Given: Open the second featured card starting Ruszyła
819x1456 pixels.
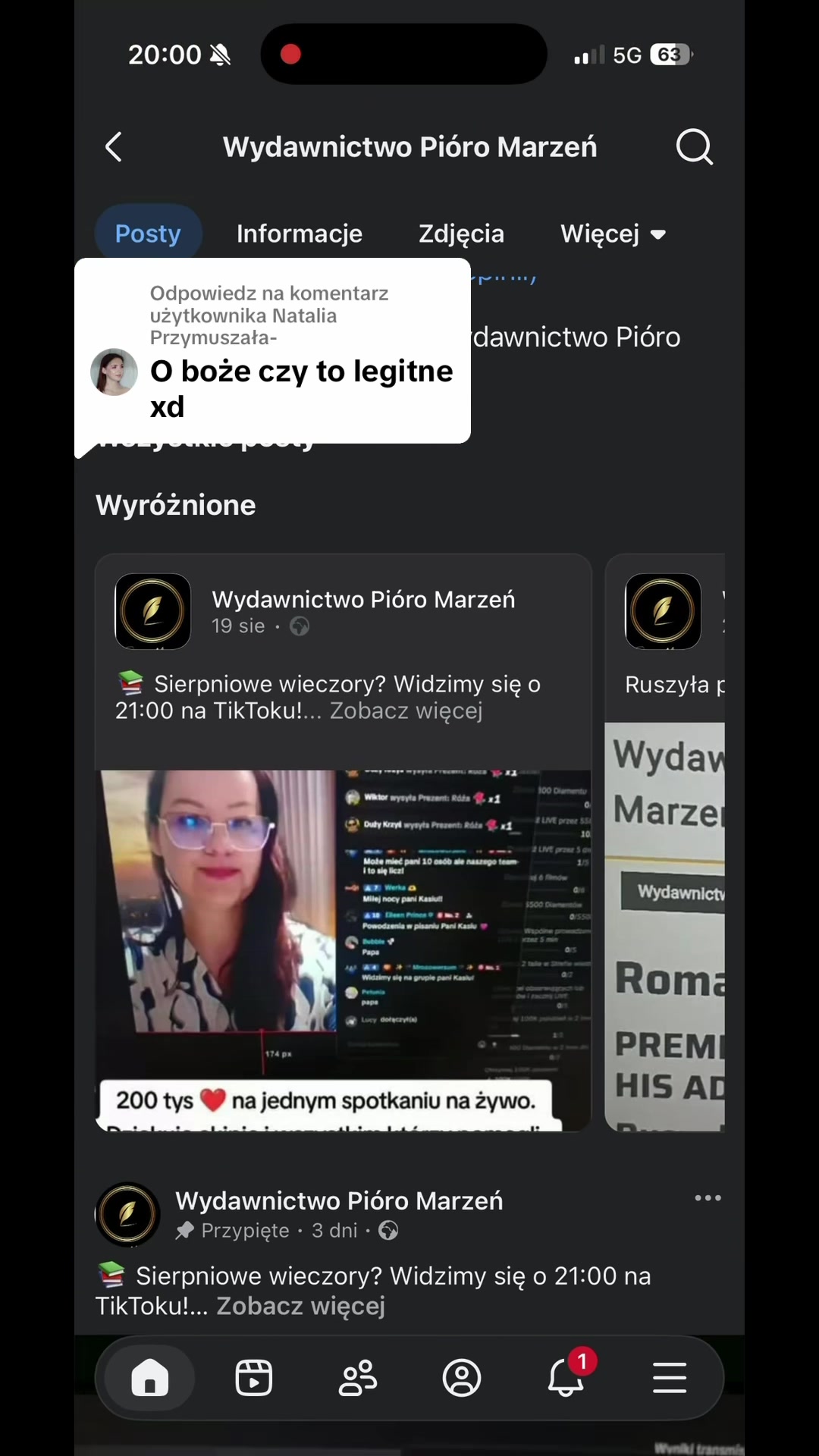Looking at the screenshot, I should 665,842.
